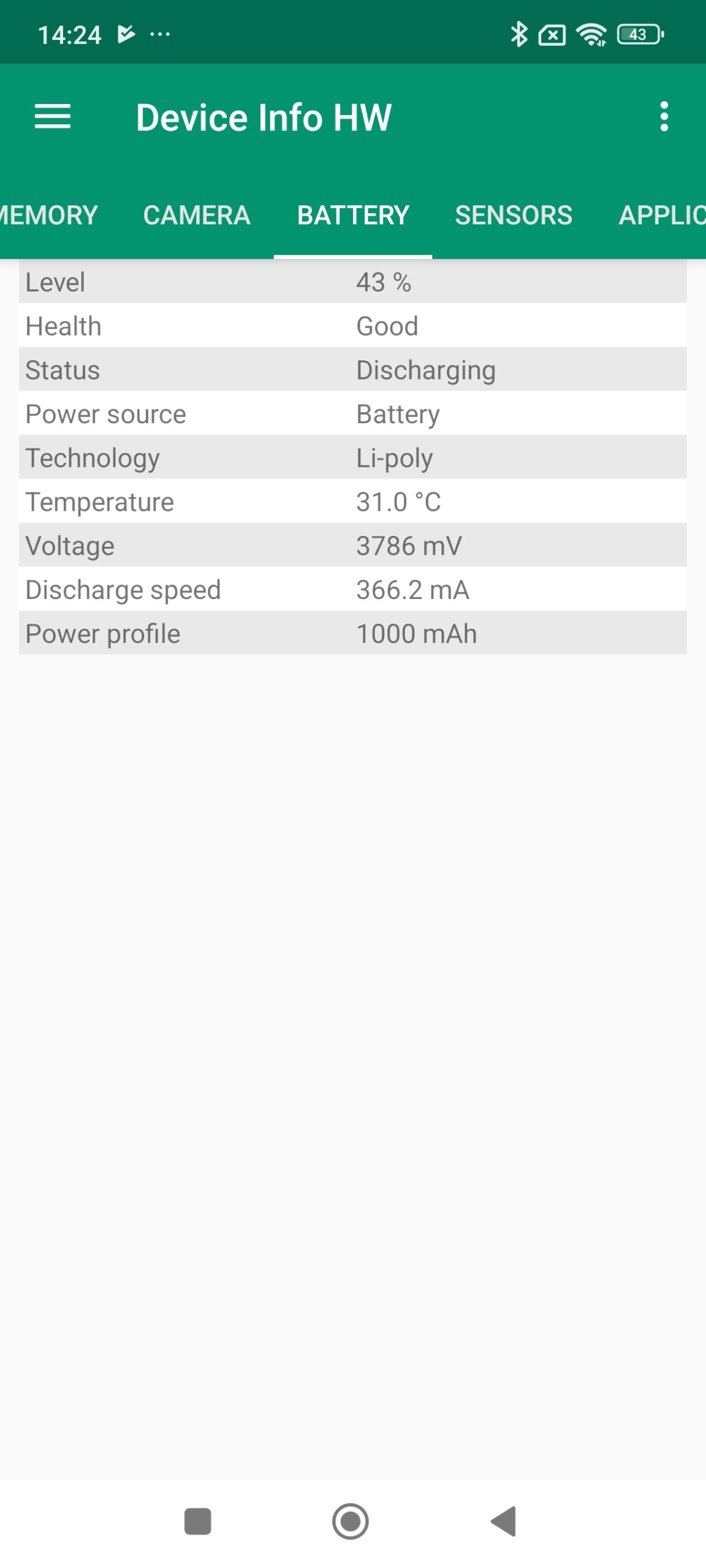Screen dimensions: 706x1568
Task: Switch to the Memory tab
Action: click(x=49, y=215)
